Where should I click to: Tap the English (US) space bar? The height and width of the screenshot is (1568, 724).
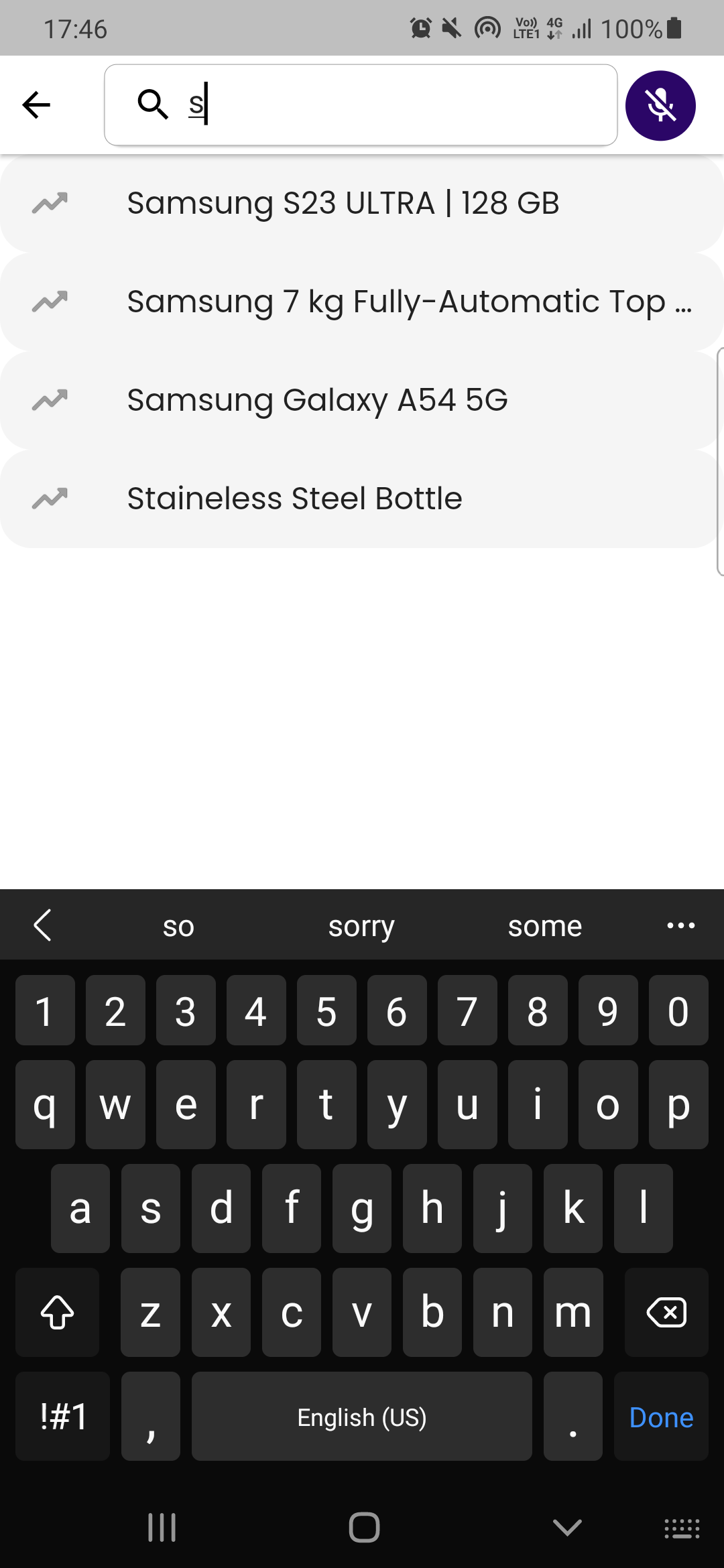click(361, 1417)
